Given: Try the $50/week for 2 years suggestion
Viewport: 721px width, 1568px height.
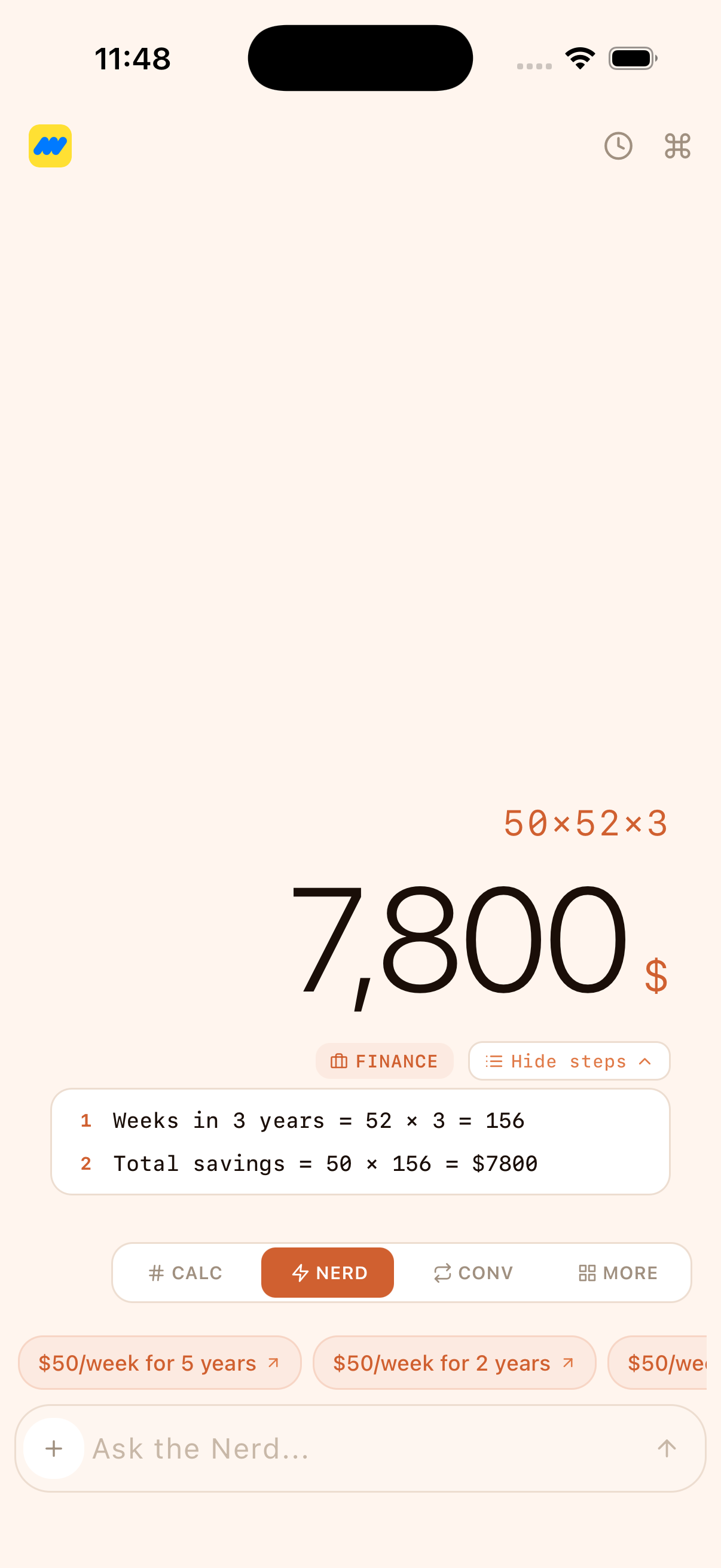Looking at the screenshot, I should [454, 1363].
